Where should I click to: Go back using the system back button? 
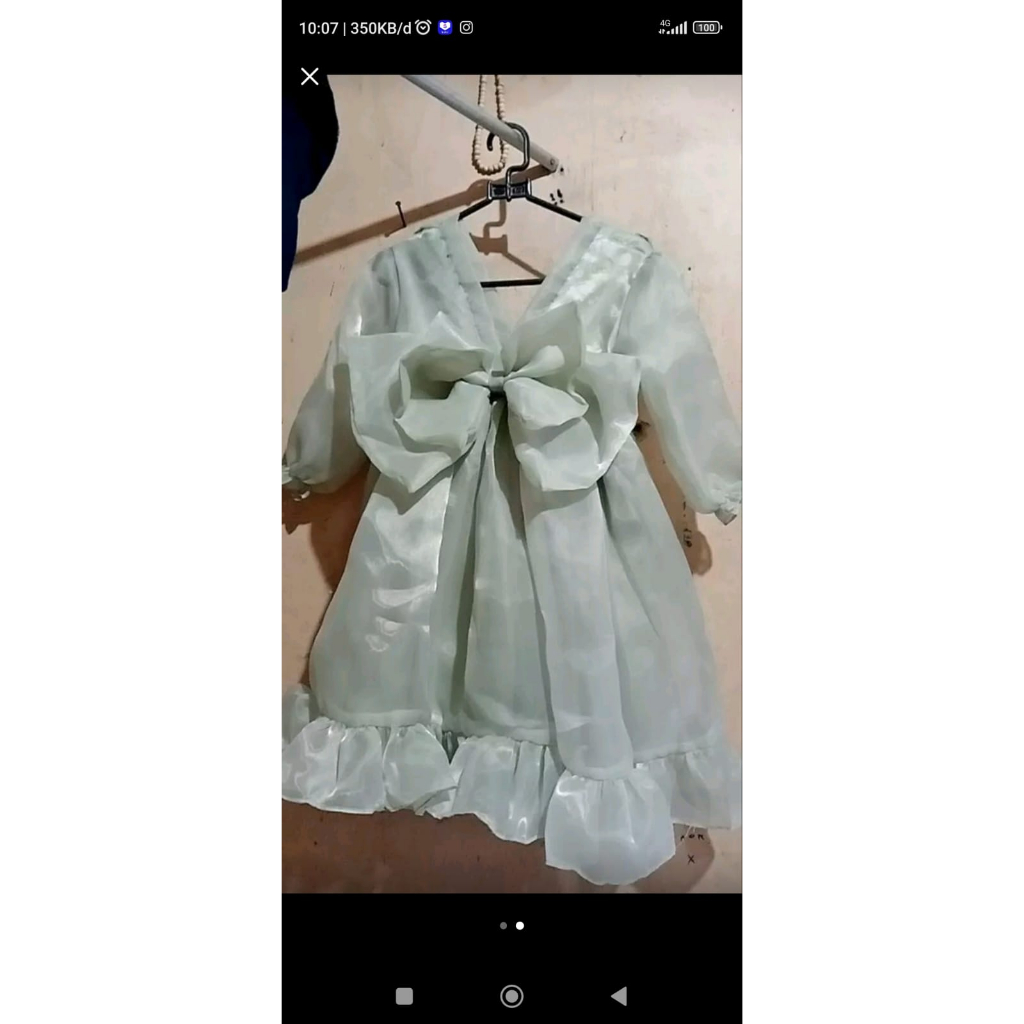(619, 996)
